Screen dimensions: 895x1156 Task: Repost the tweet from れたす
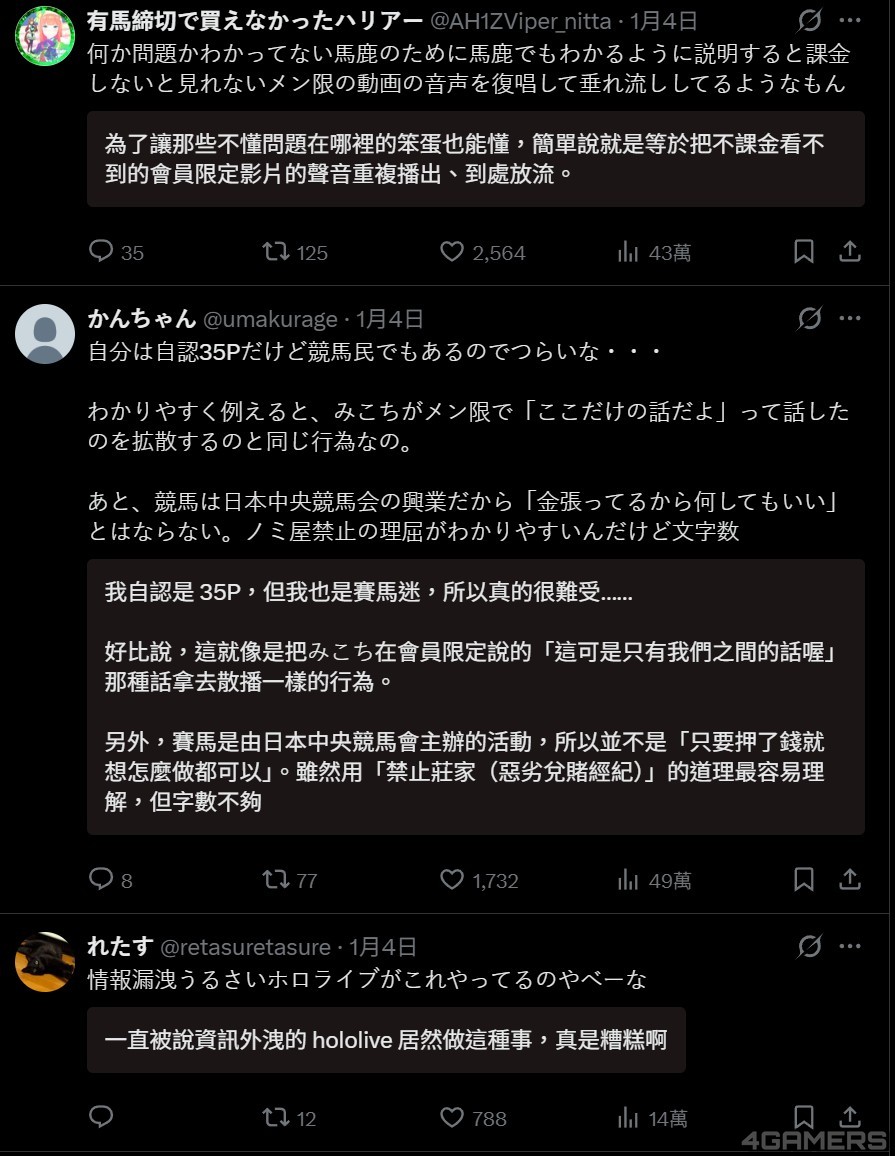click(276, 1118)
